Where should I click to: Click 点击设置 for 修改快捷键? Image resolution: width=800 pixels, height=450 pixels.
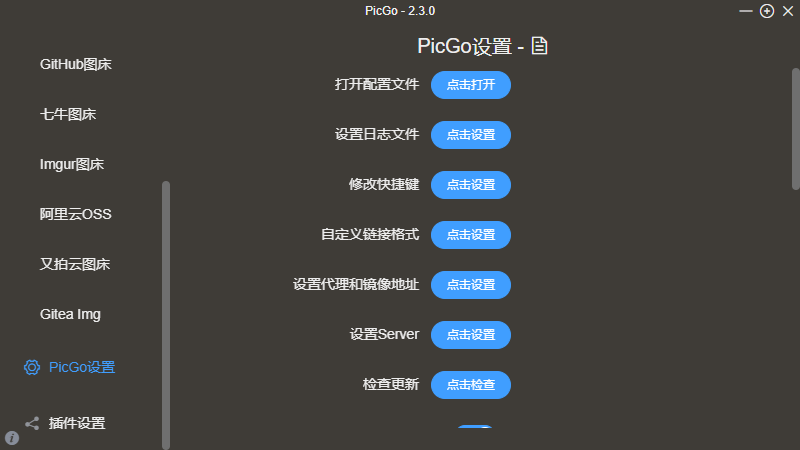click(x=471, y=185)
